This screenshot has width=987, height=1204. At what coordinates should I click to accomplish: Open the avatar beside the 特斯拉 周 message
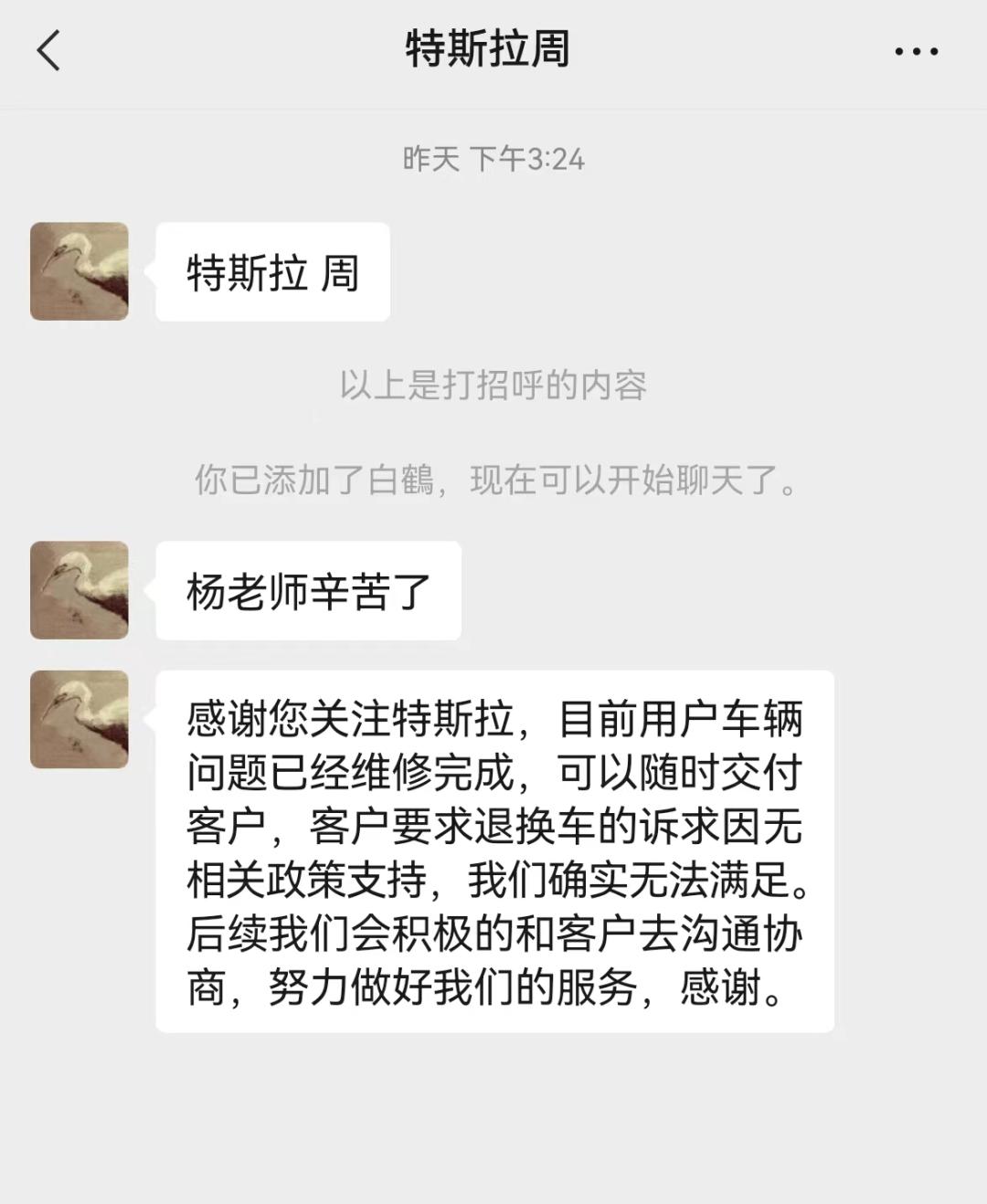[x=80, y=271]
